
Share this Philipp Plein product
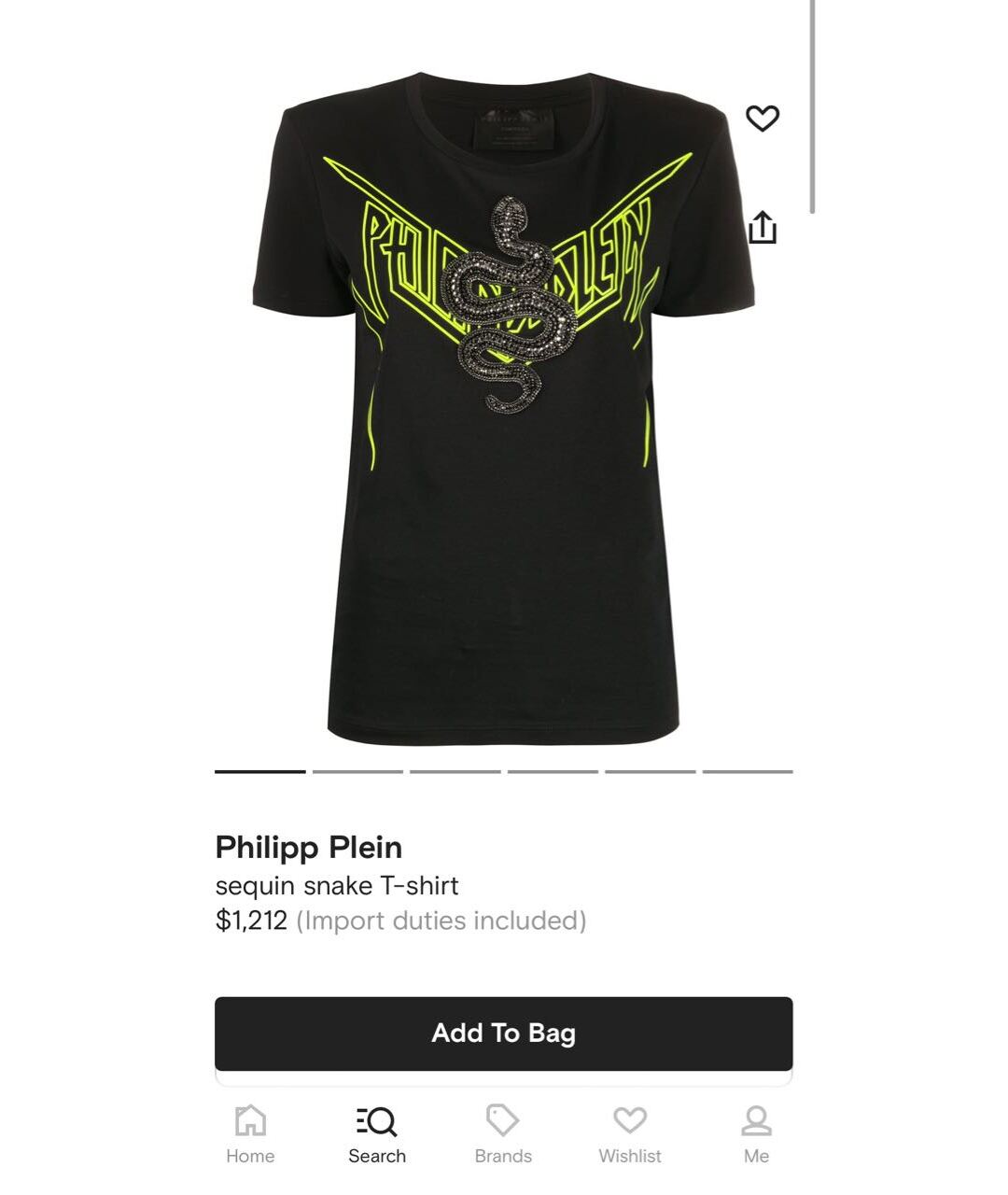[x=763, y=227]
